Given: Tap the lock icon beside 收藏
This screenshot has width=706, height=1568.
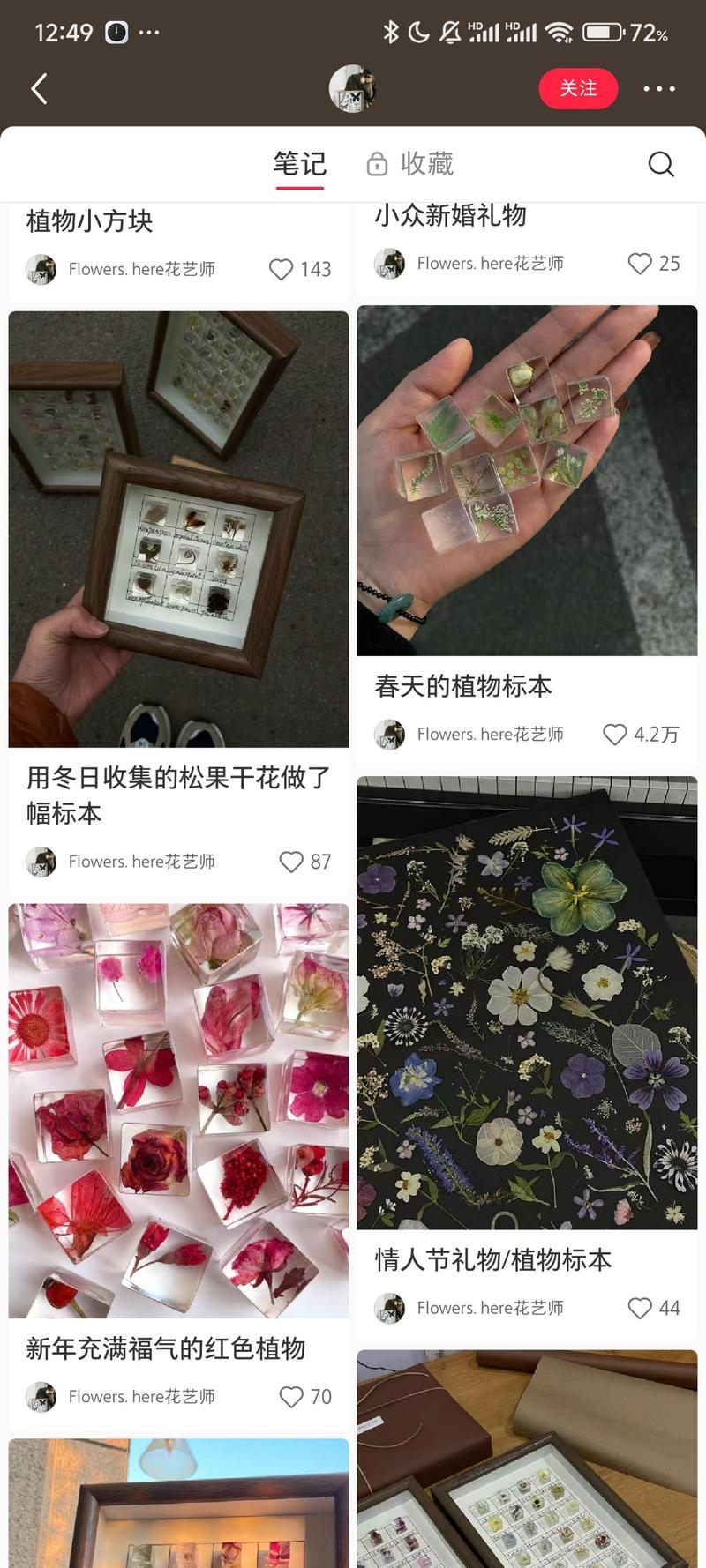Looking at the screenshot, I should click(378, 163).
